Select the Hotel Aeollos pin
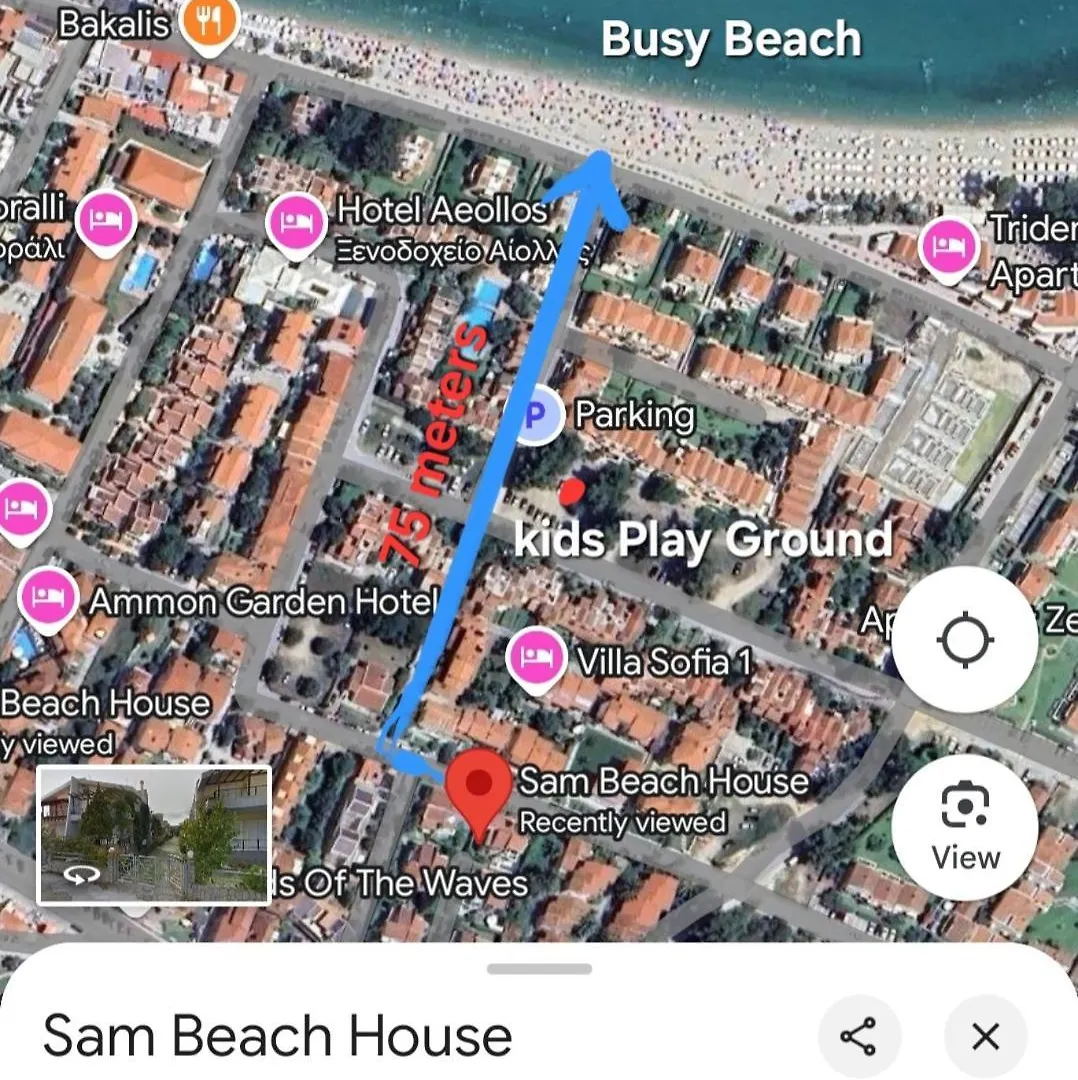The image size is (1078, 1080). [296, 220]
